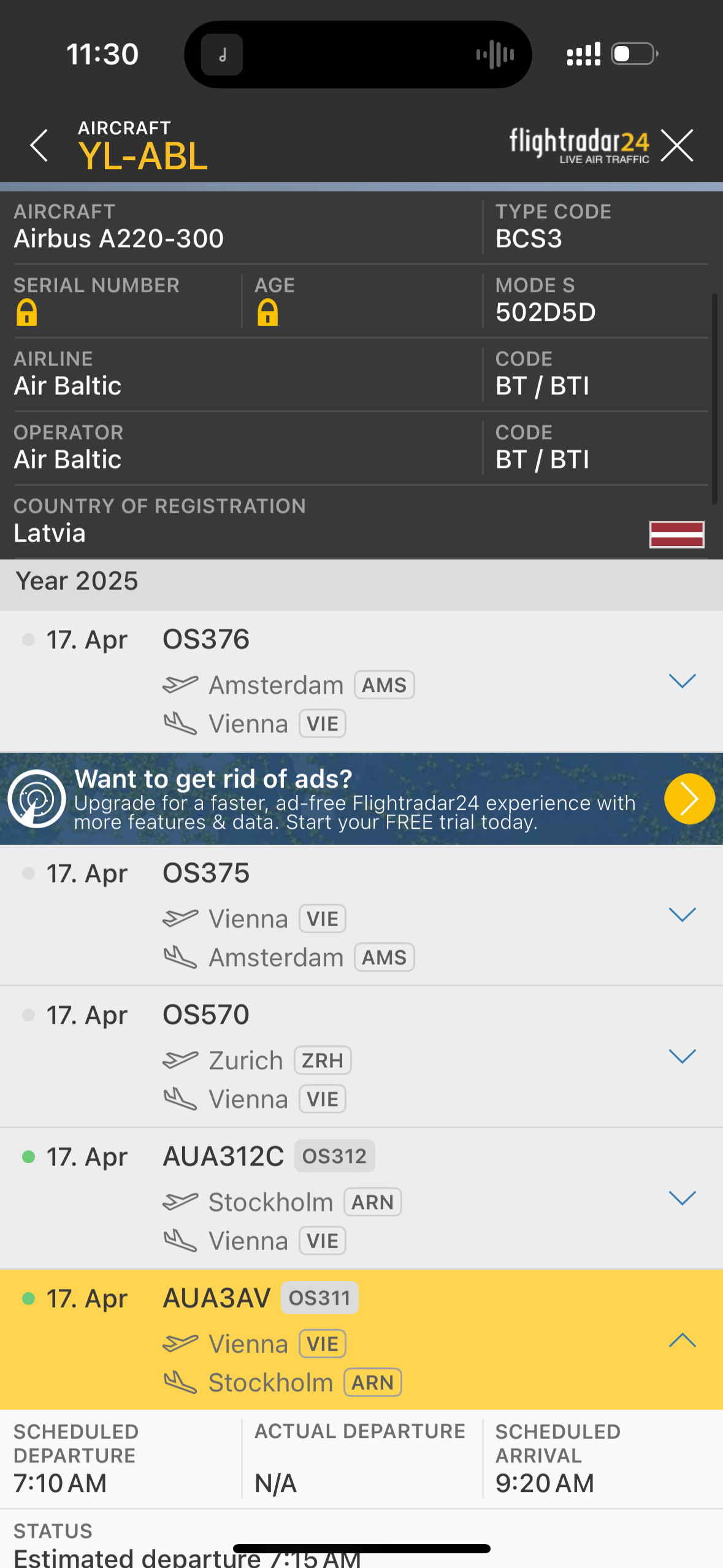This screenshot has width=723, height=1568.
Task: Expand flight OS375 Vienna to Amsterdam
Action: [683, 915]
